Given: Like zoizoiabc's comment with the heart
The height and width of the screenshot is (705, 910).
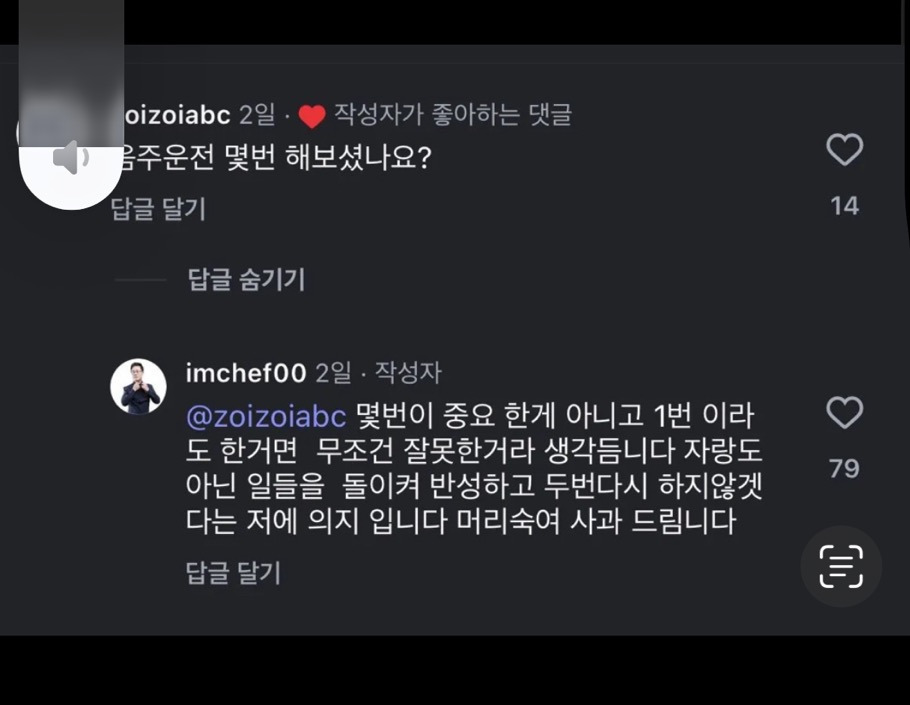Looking at the screenshot, I should 844,150.
